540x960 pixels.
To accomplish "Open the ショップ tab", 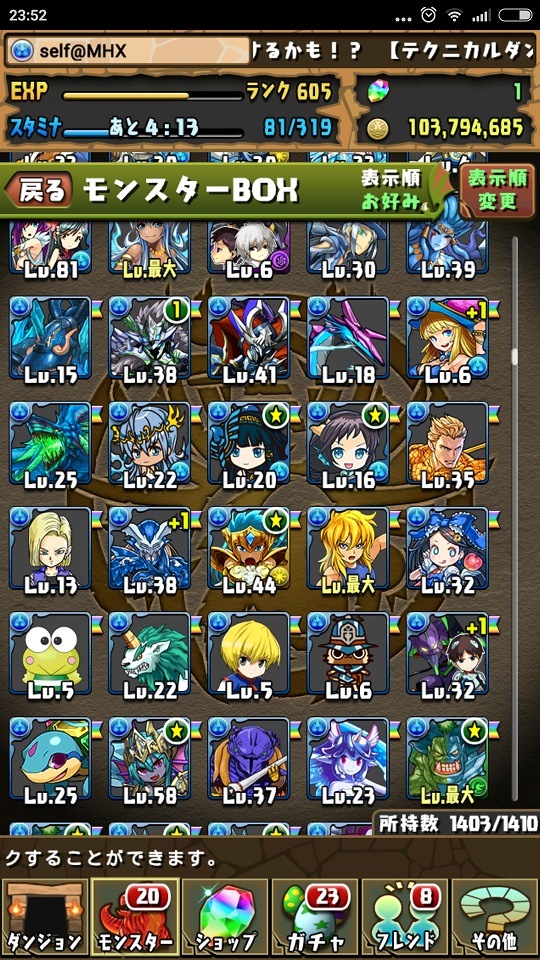I will 225,918.
